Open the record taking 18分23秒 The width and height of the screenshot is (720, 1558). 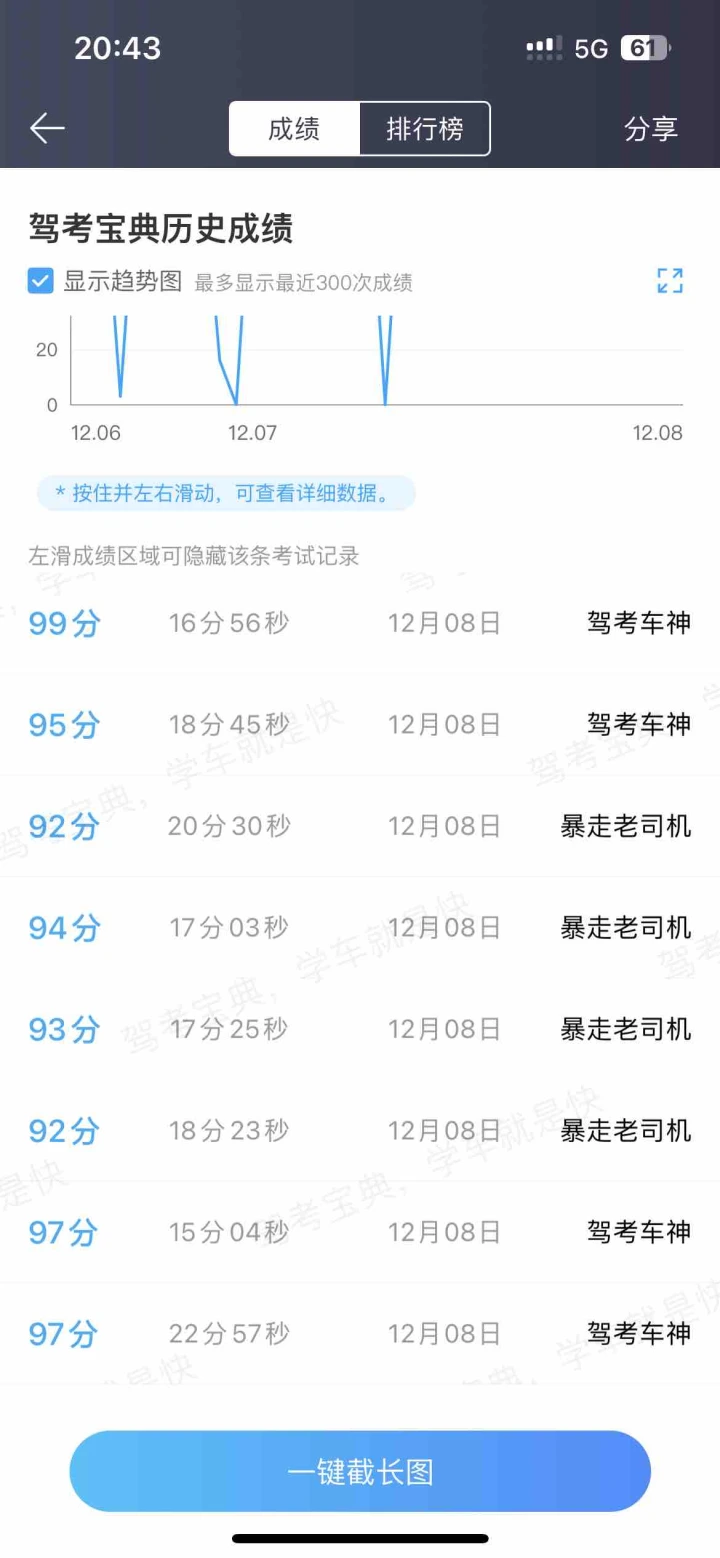tap(360, 1131)
